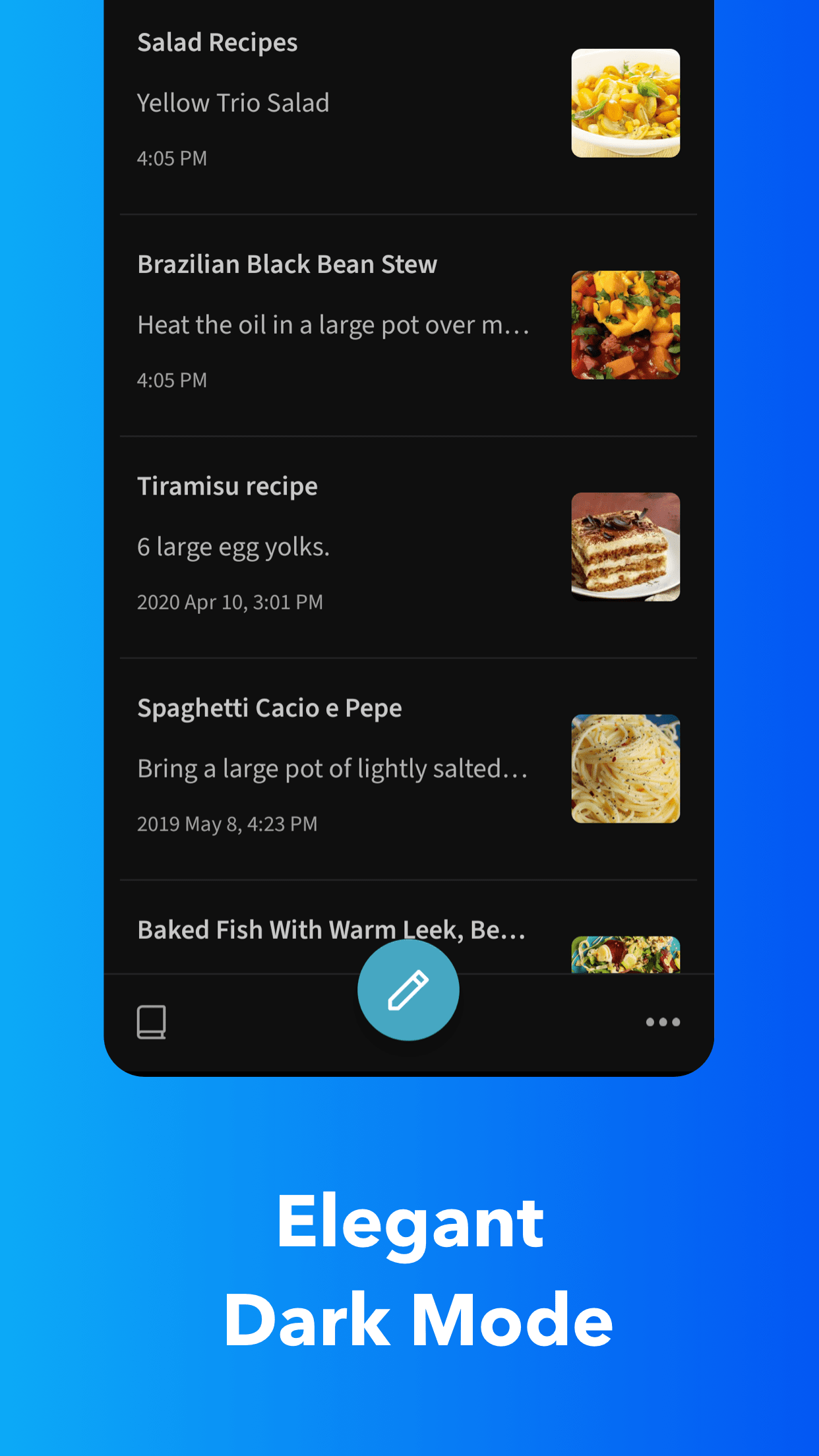Tap the 4:05 PM timestamp under Salad Recipes

[x=172, y=158]
